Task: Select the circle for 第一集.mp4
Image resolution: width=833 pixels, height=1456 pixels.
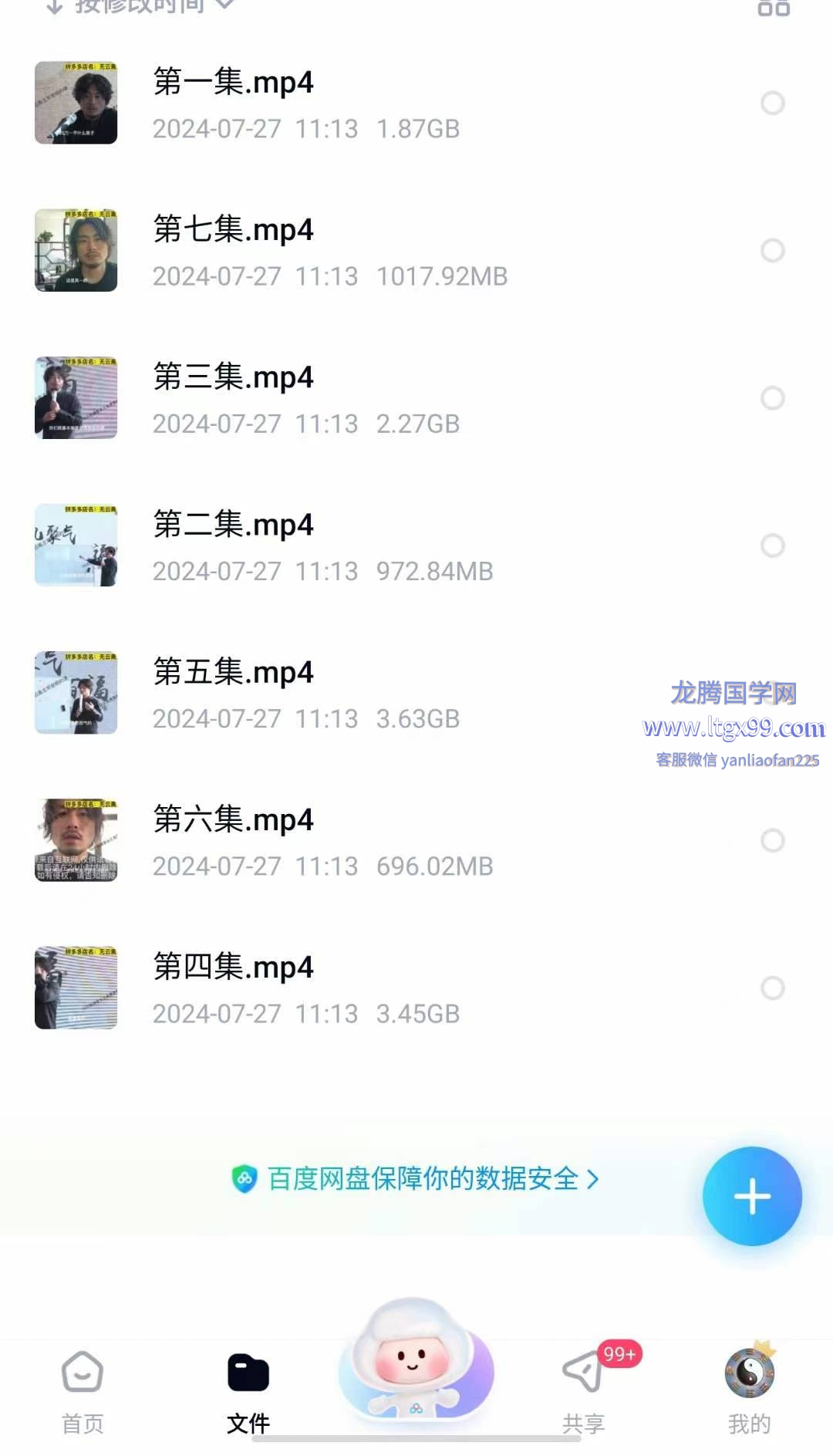Action: (773, 103)
